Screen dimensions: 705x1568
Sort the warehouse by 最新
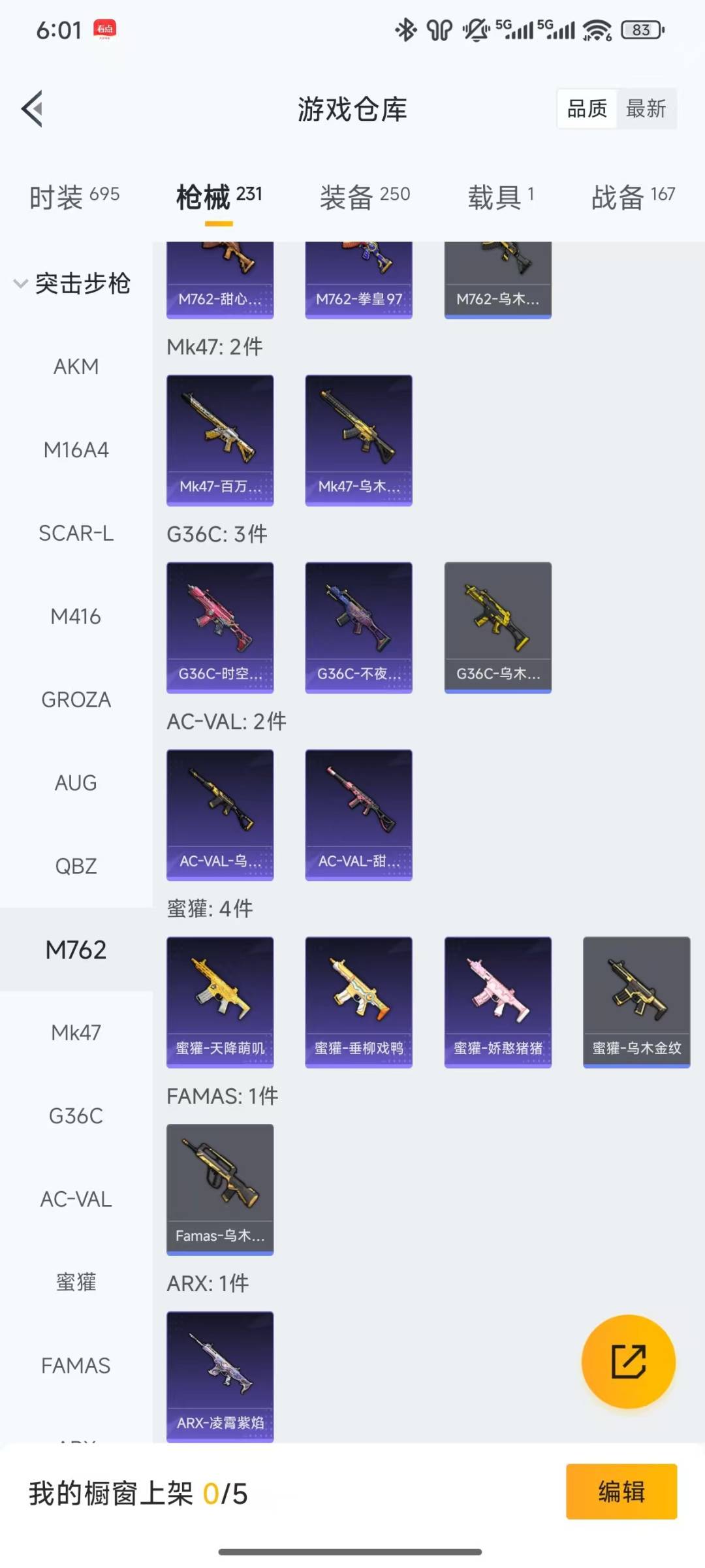[x=646, y=108]
